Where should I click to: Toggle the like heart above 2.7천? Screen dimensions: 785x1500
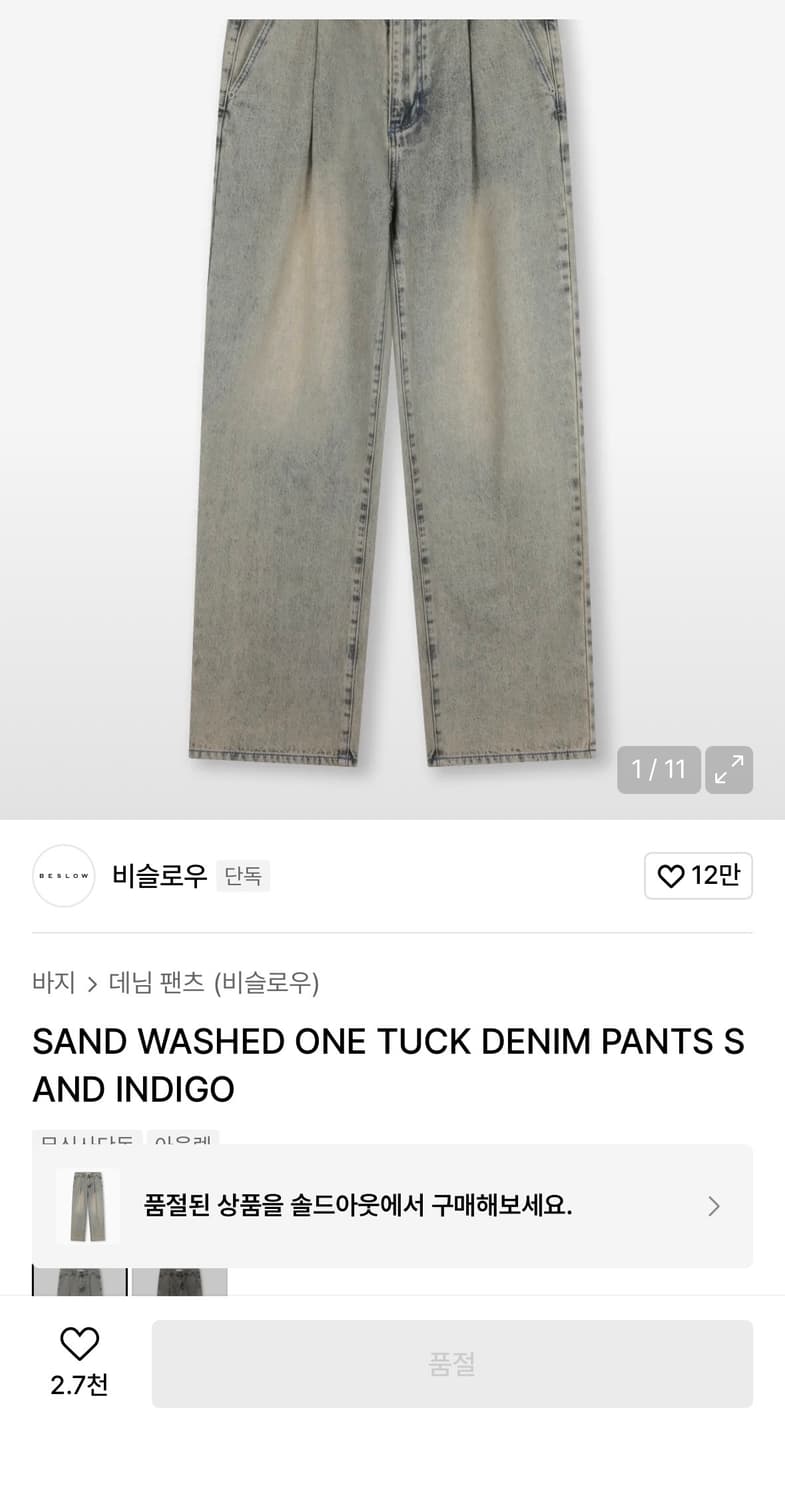coord(79,1343)
